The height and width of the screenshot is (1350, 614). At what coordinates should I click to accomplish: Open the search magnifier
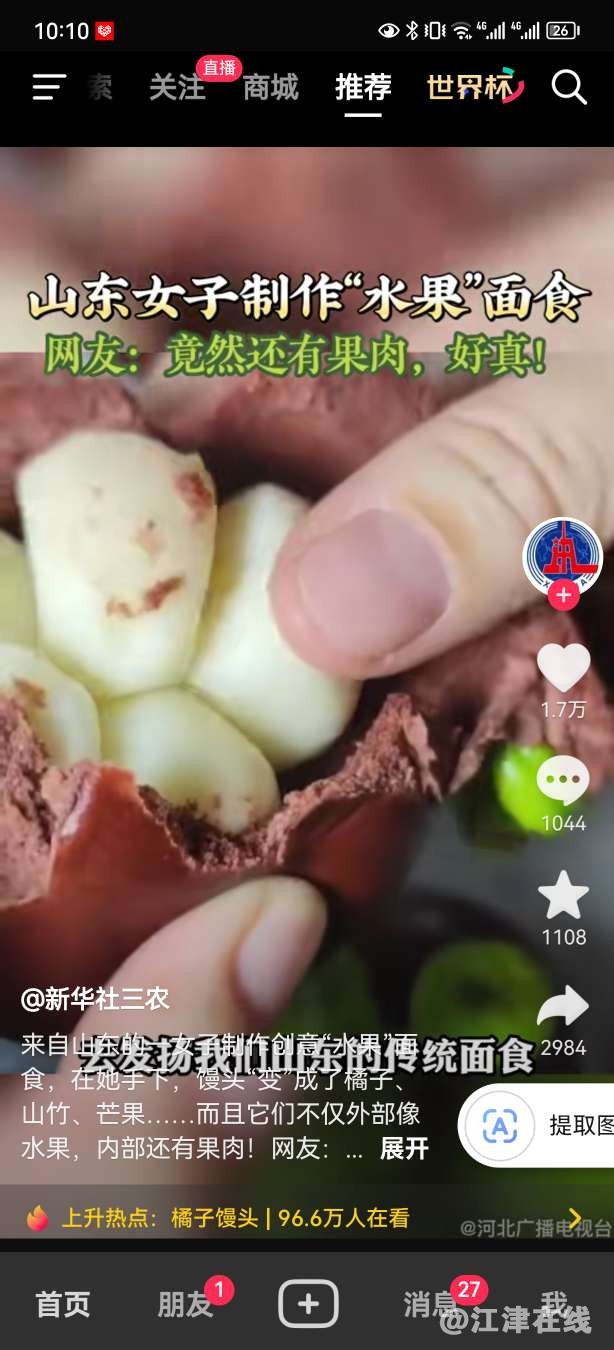[x=569, y=88]
